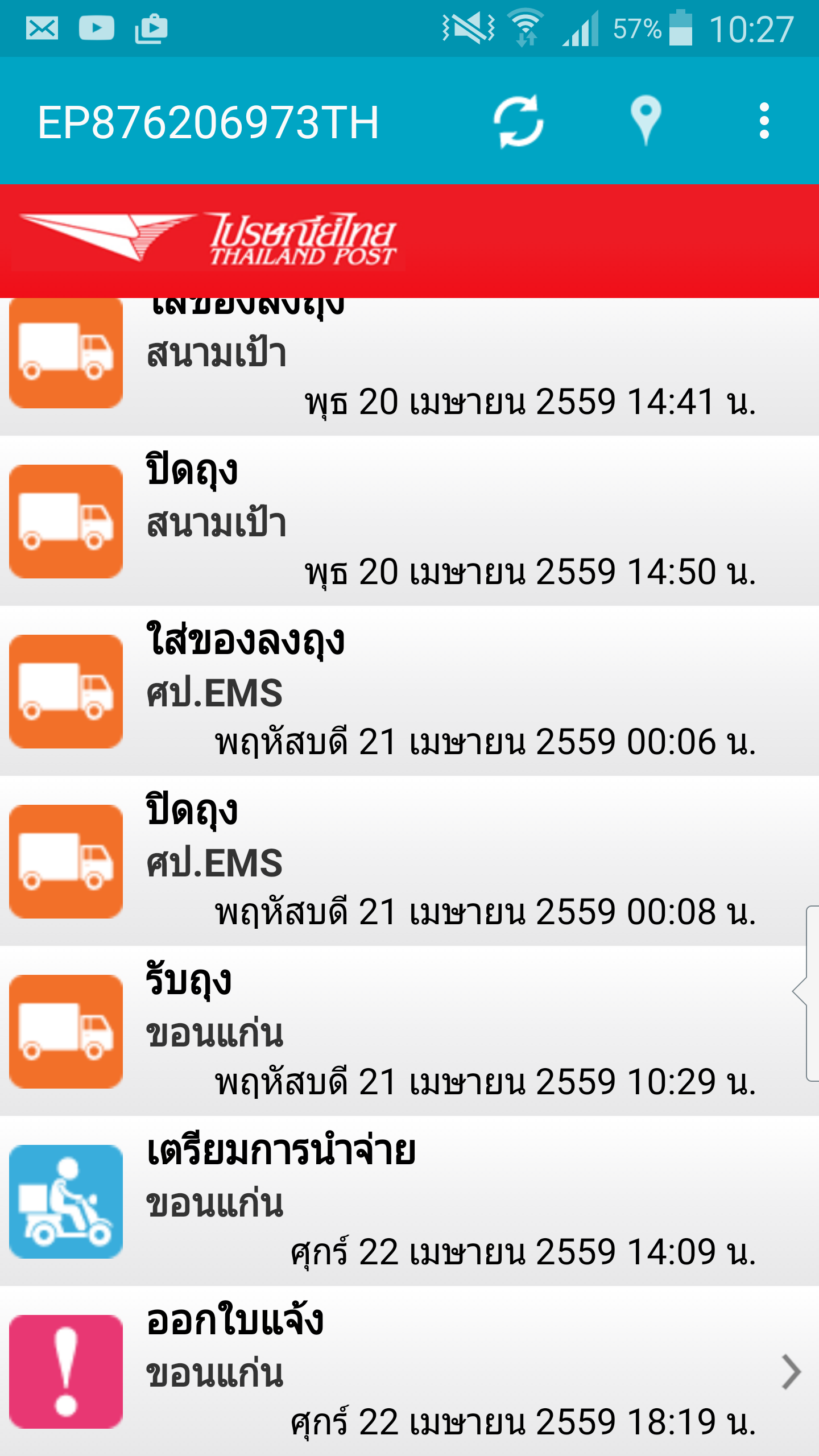Open the overflow menu
This screenshot has width=819, height=1456.
pyautogui.click(x=764, y=121)
